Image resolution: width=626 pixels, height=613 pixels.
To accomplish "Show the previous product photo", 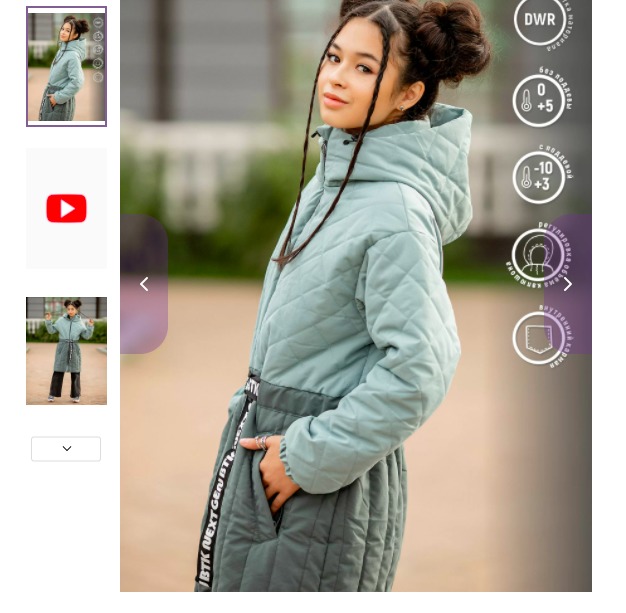I will tap(144, 284).
